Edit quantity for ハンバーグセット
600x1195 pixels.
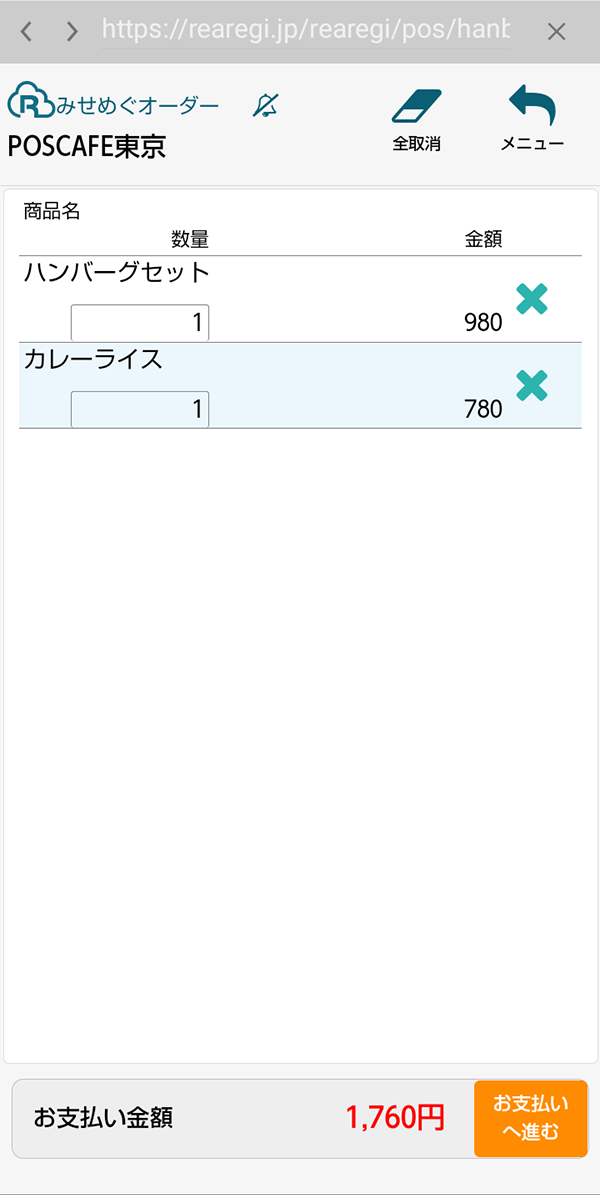point(140,323)
